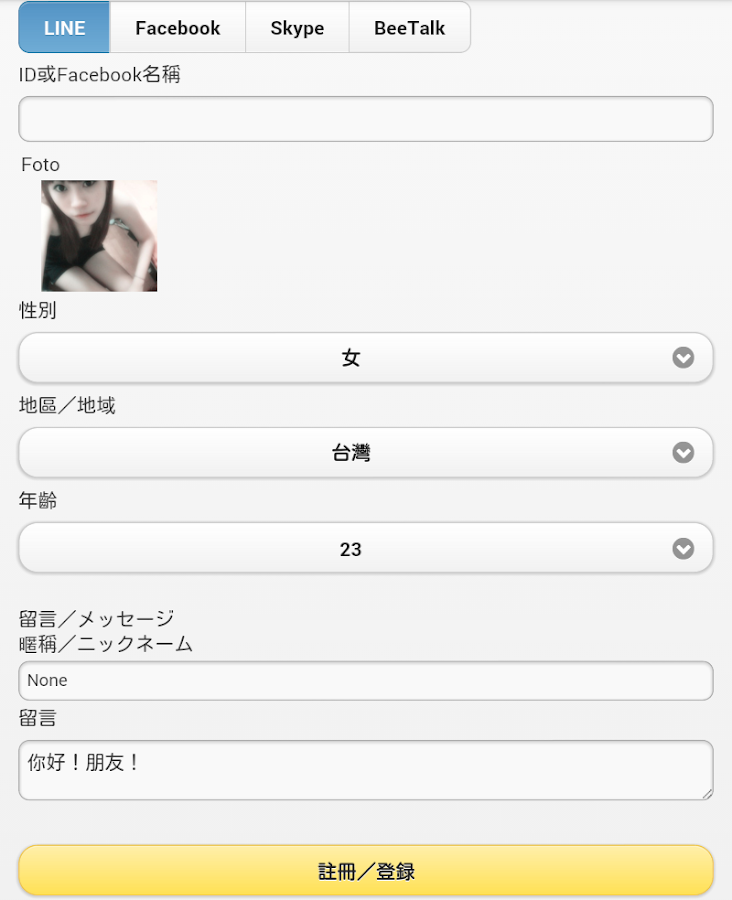Open the 性別 dropdown showing 女

(x=365, y=358)
